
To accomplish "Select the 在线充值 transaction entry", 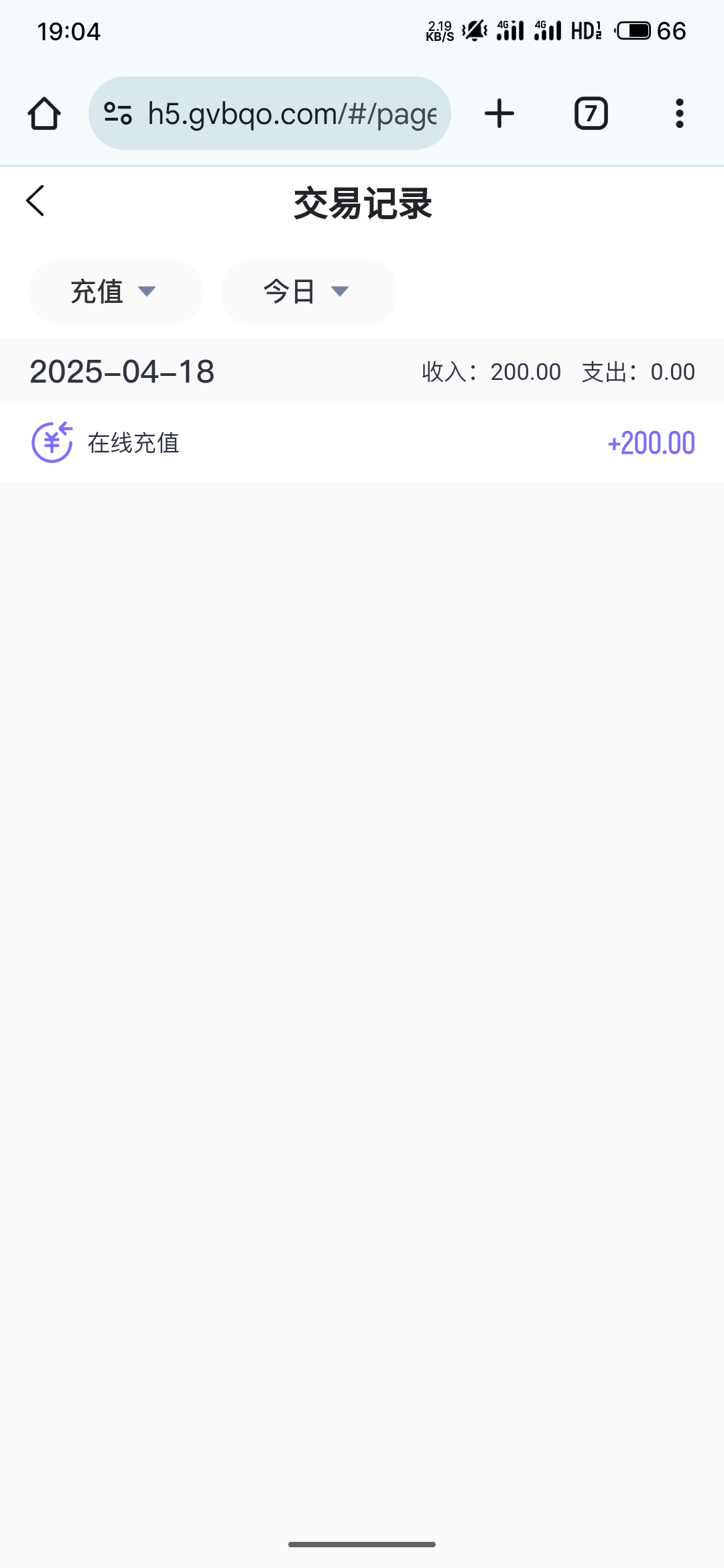I will (133, 442).
